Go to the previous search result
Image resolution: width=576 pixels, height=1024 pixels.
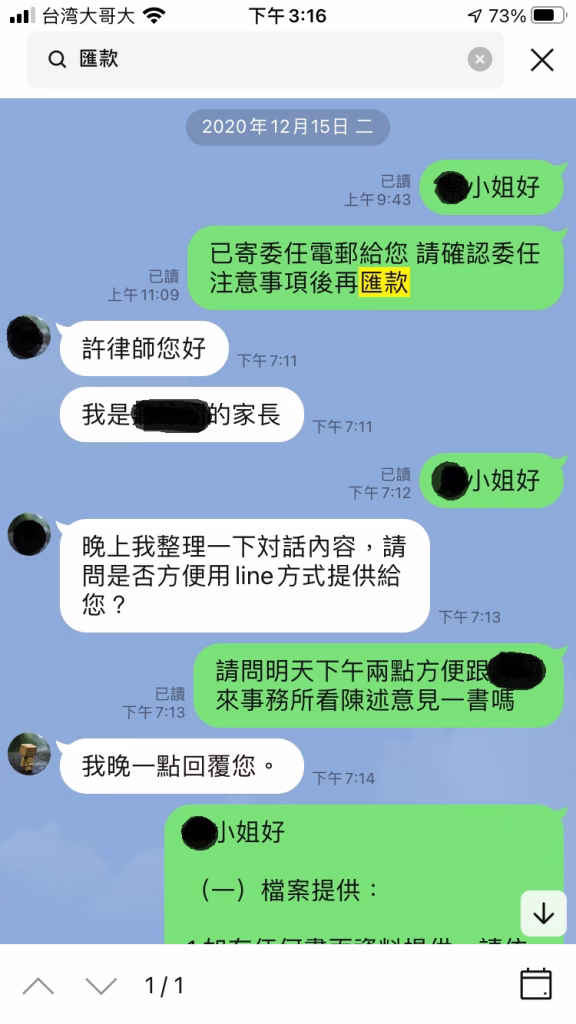coord(39,985)
